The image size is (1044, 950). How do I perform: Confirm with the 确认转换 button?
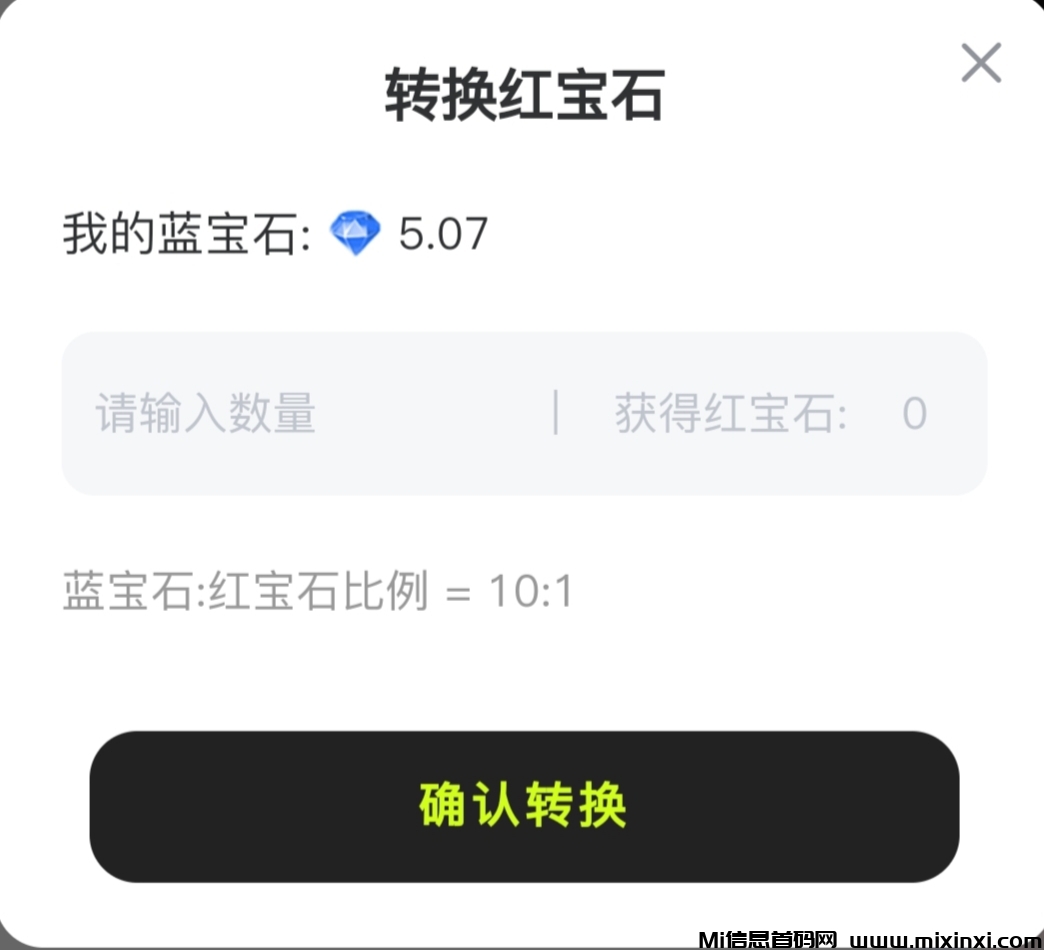(524, 806)
